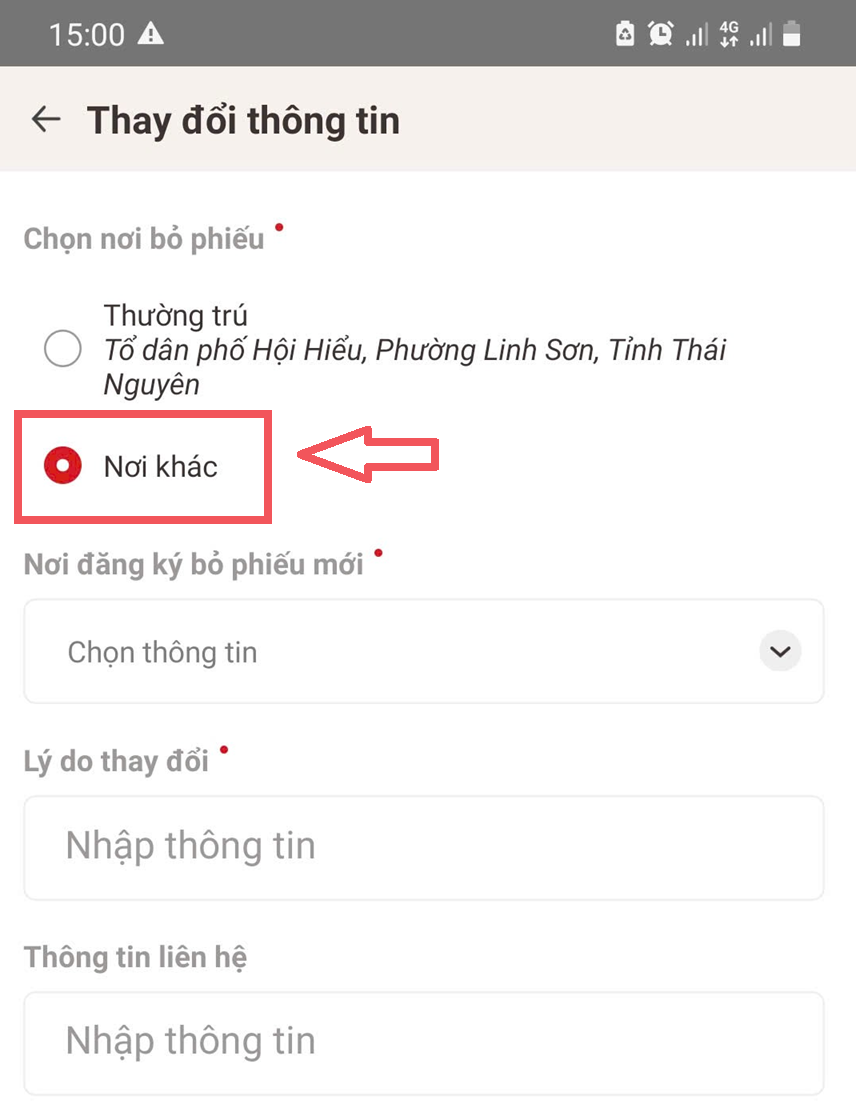Go back from Thay đổi thông tin
This screenshot has height=1114, width=856.
click(x=46, y=120)
